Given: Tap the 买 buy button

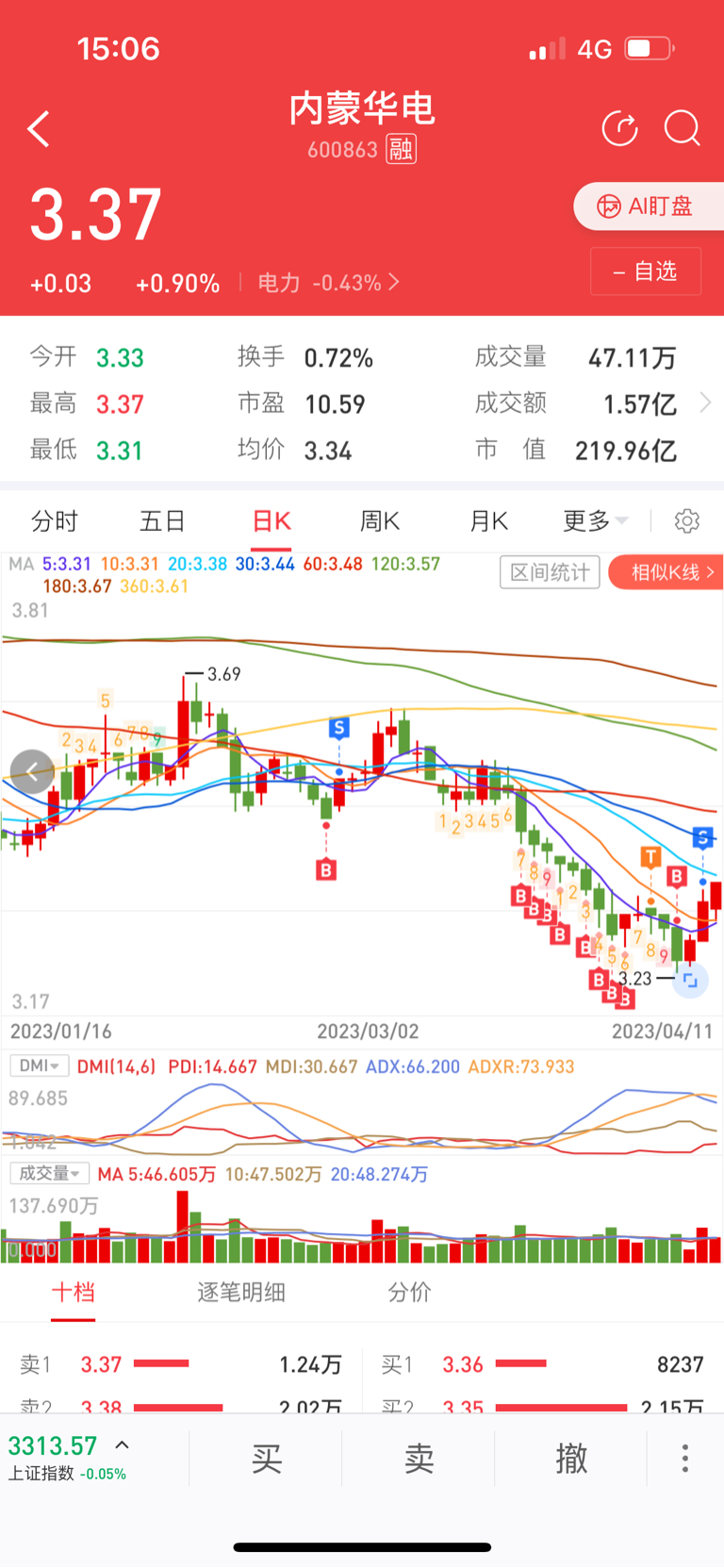Looking at the screenshot, I should [267, 1458].
